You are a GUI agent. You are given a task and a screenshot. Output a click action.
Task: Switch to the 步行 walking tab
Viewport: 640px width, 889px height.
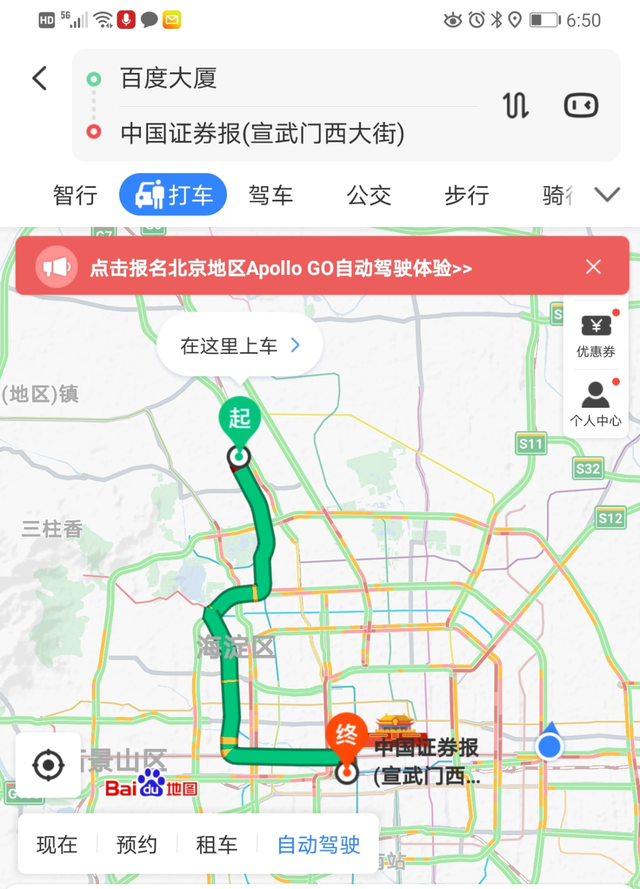(x=466, y=195)
